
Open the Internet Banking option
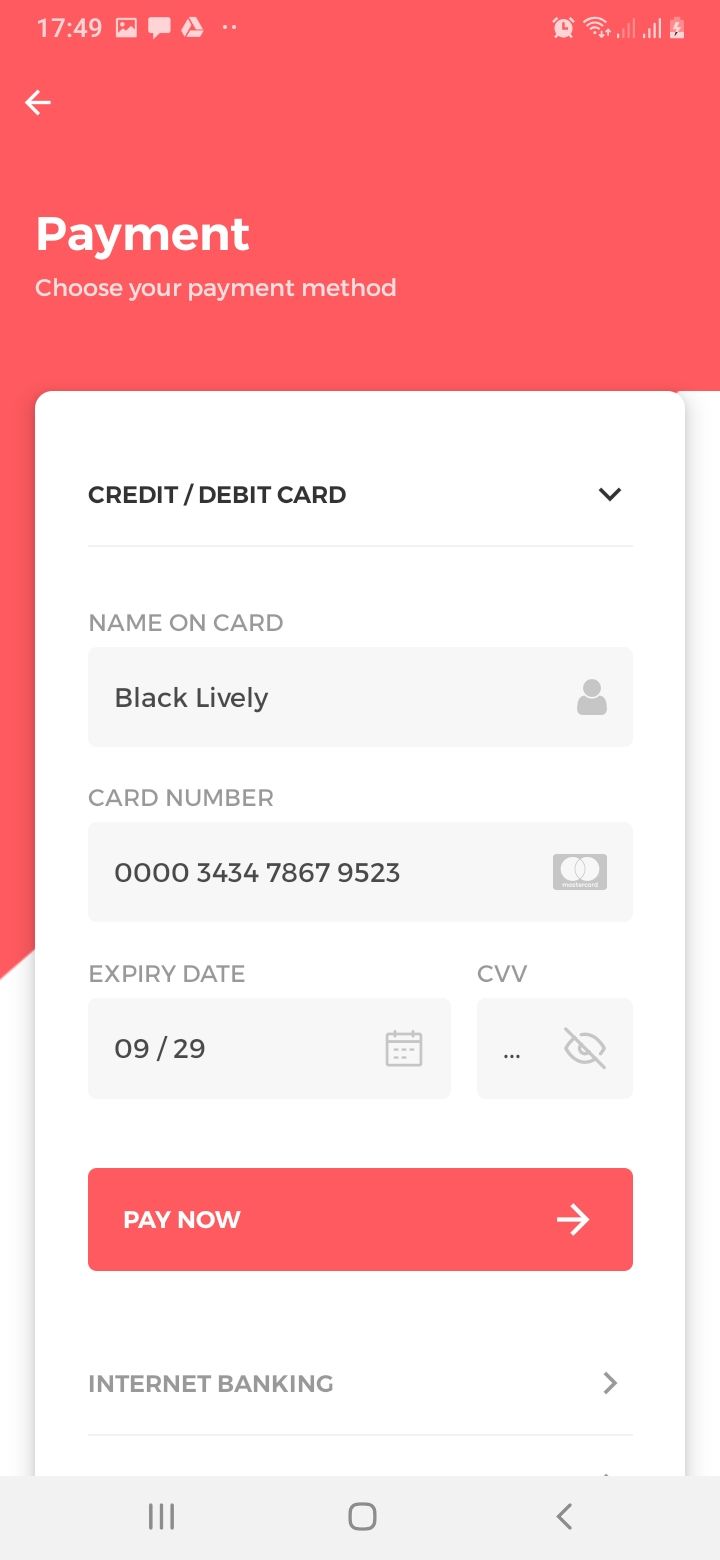tap(360, 1383)
